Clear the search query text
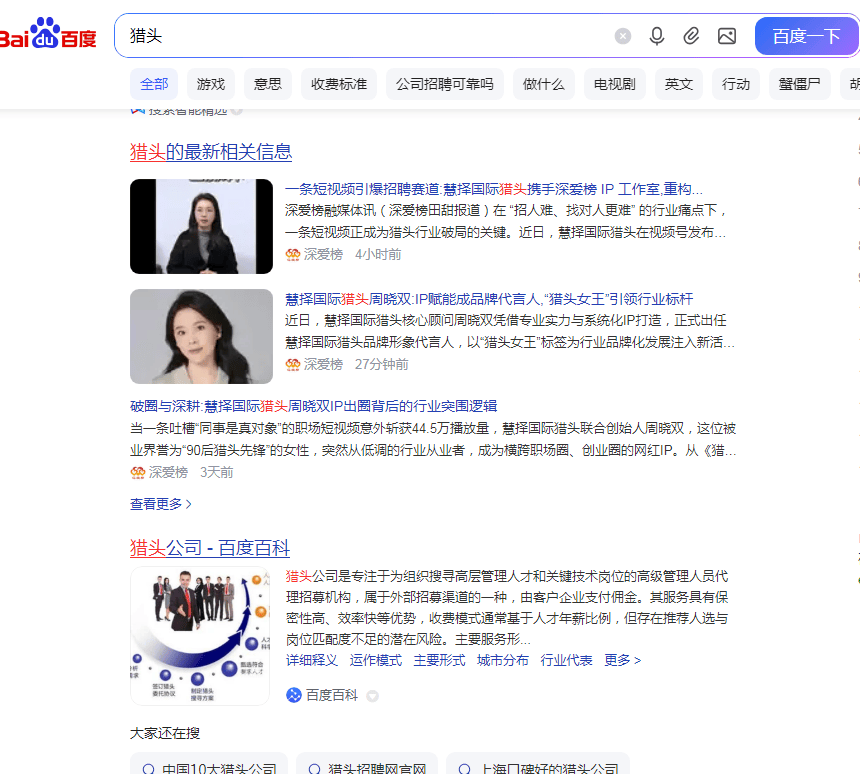860x774 pixels. tap(623, 36)
